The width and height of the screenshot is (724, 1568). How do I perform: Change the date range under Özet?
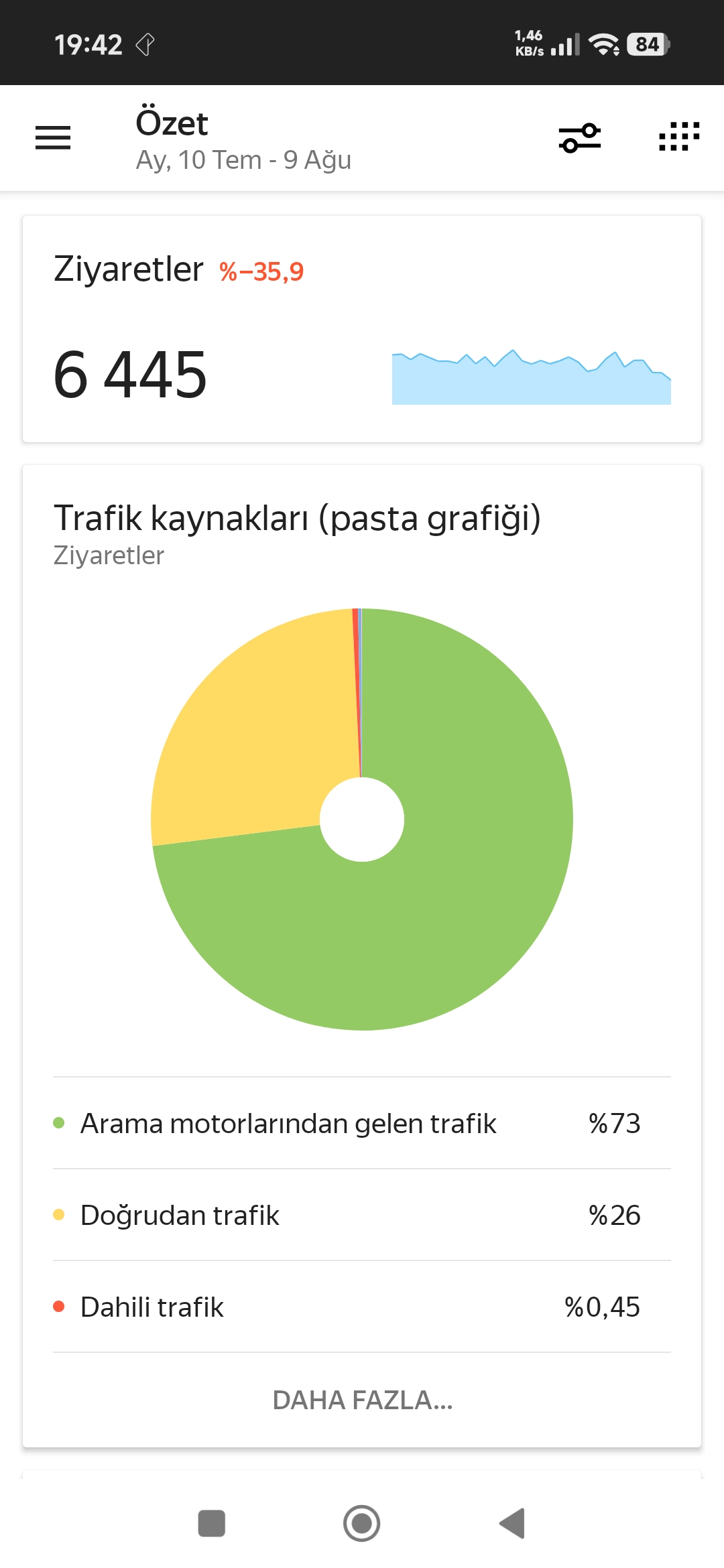243,160
